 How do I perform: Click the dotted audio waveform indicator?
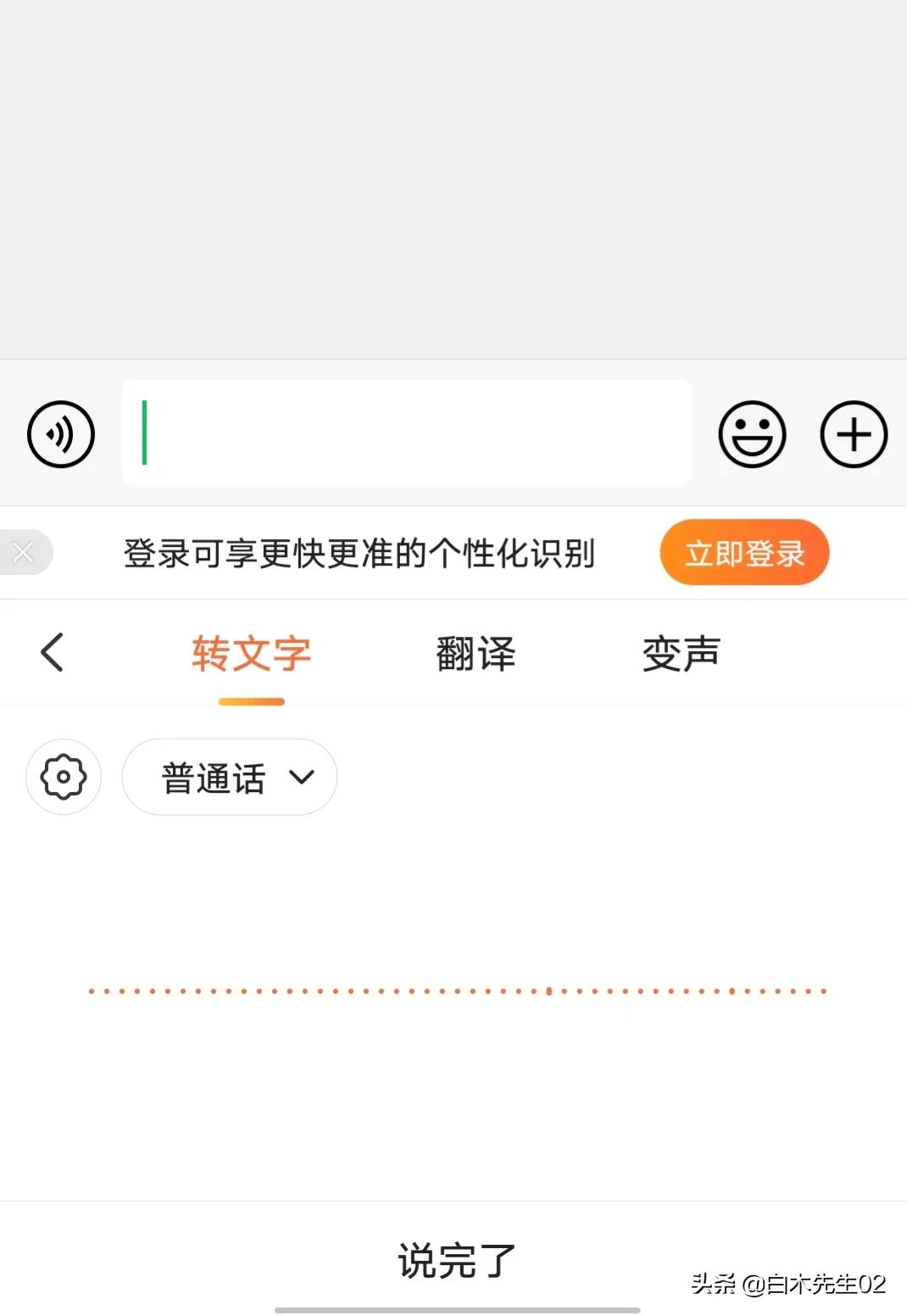pyautogui.click(x=455, y=989)
